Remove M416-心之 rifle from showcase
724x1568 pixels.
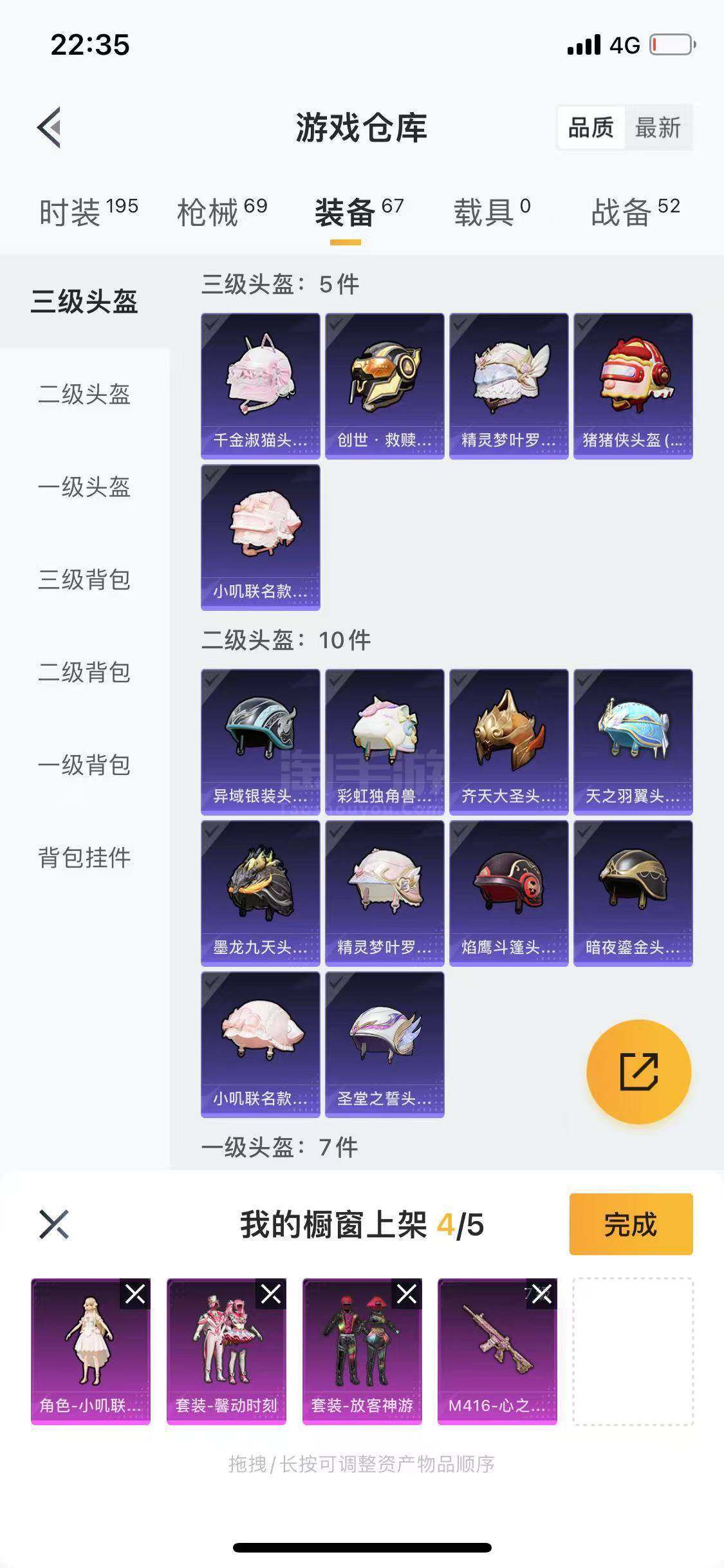click(x=542, y=1294)
